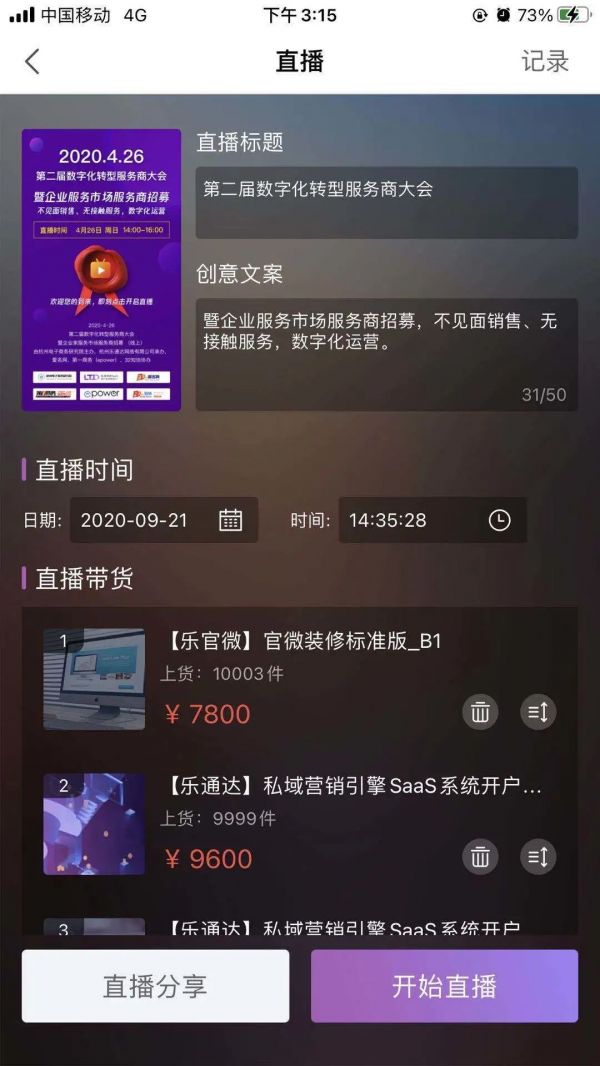Image resolution: width=600 pixels, height=1066 pixels.
Task: Edit the 创意文案 description field
Action: coord(386,353)
